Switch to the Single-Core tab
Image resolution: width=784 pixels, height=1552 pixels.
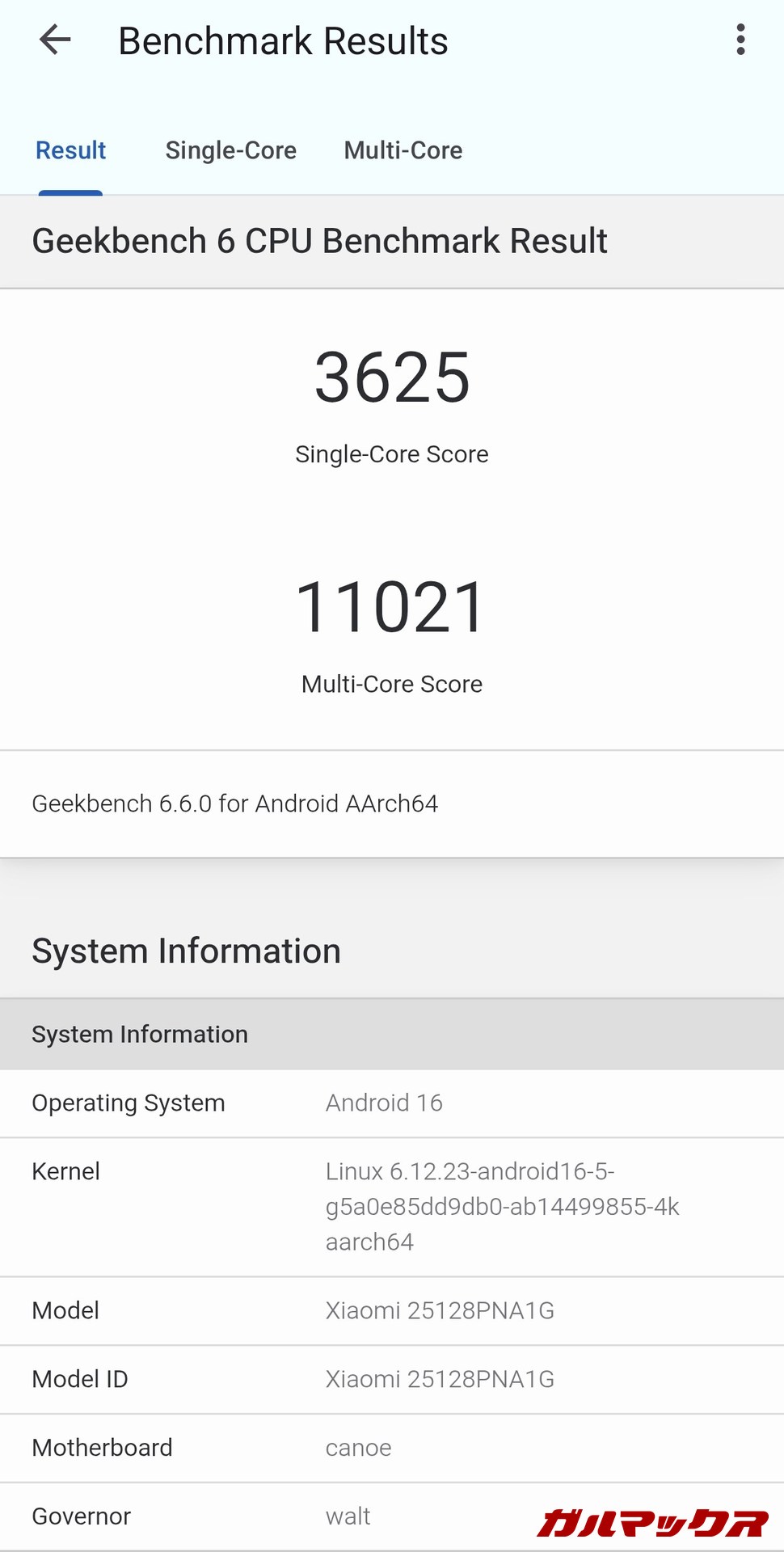[x=230, y=150]
